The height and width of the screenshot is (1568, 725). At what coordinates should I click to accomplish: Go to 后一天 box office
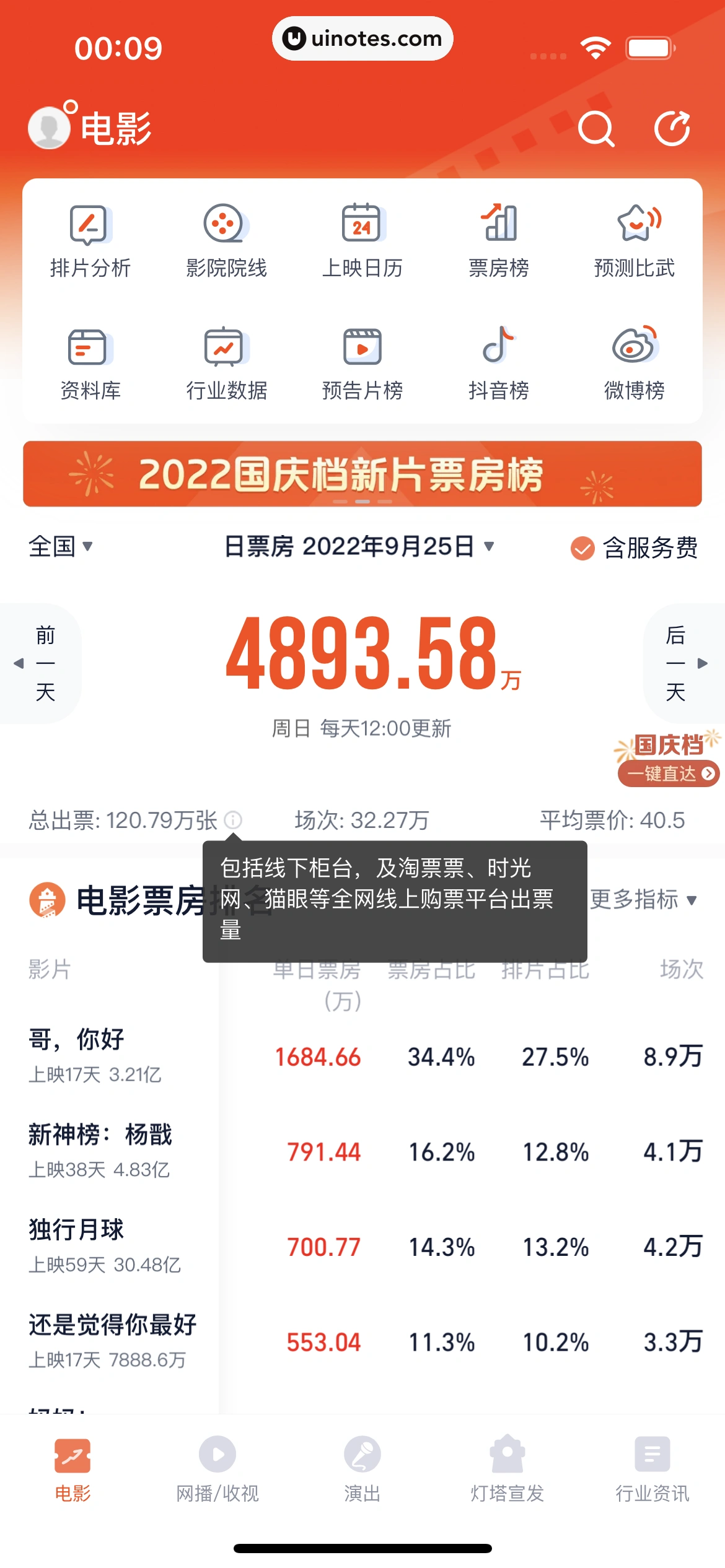coord(680,663)
